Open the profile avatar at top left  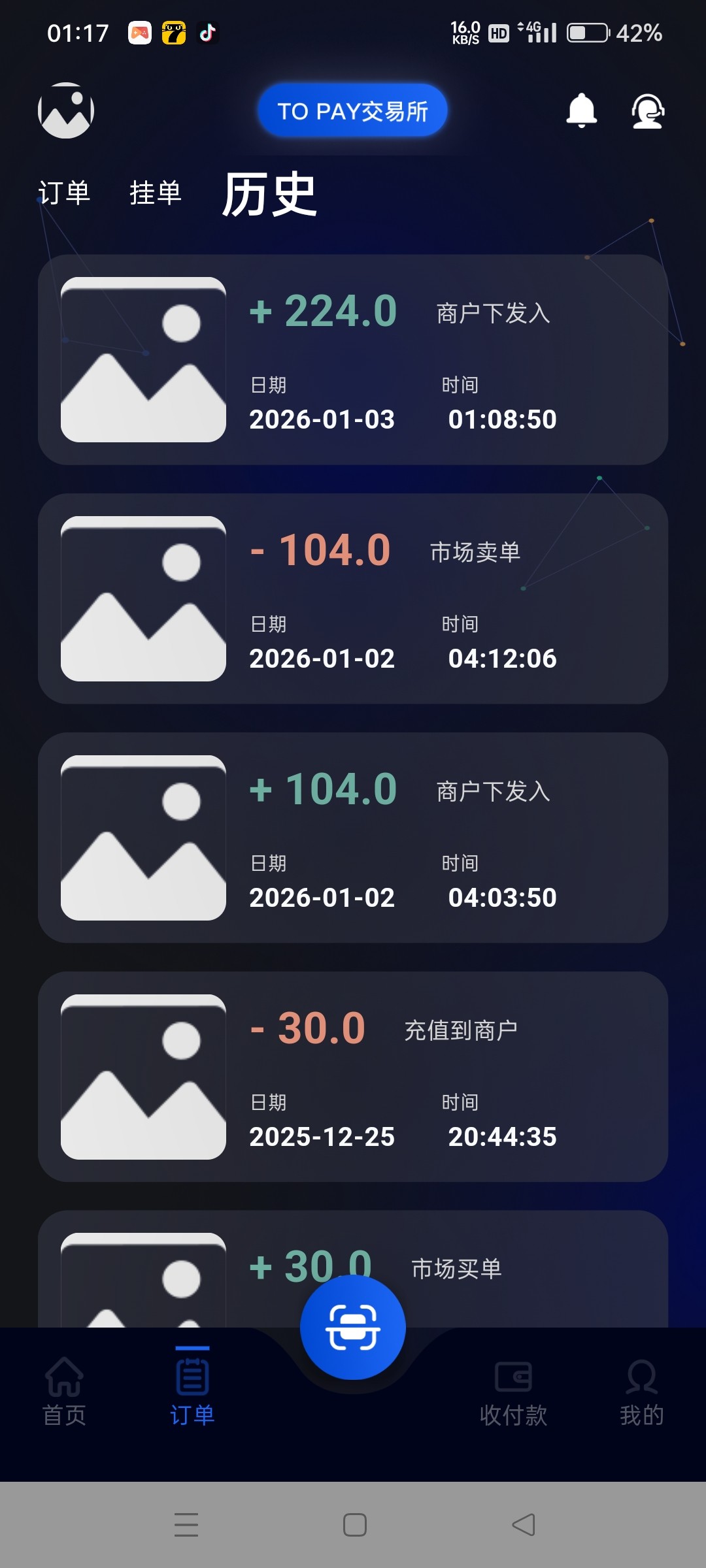(66, 110)
